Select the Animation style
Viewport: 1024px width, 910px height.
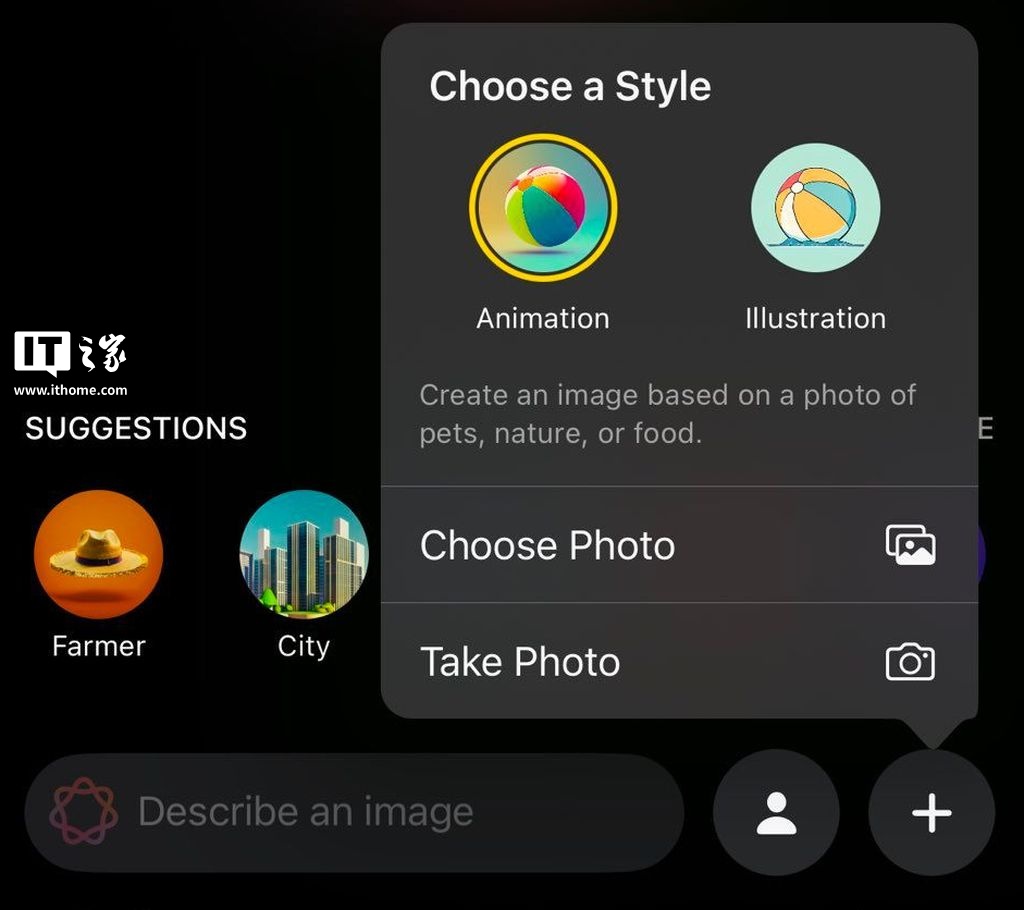tap(543, 208)
